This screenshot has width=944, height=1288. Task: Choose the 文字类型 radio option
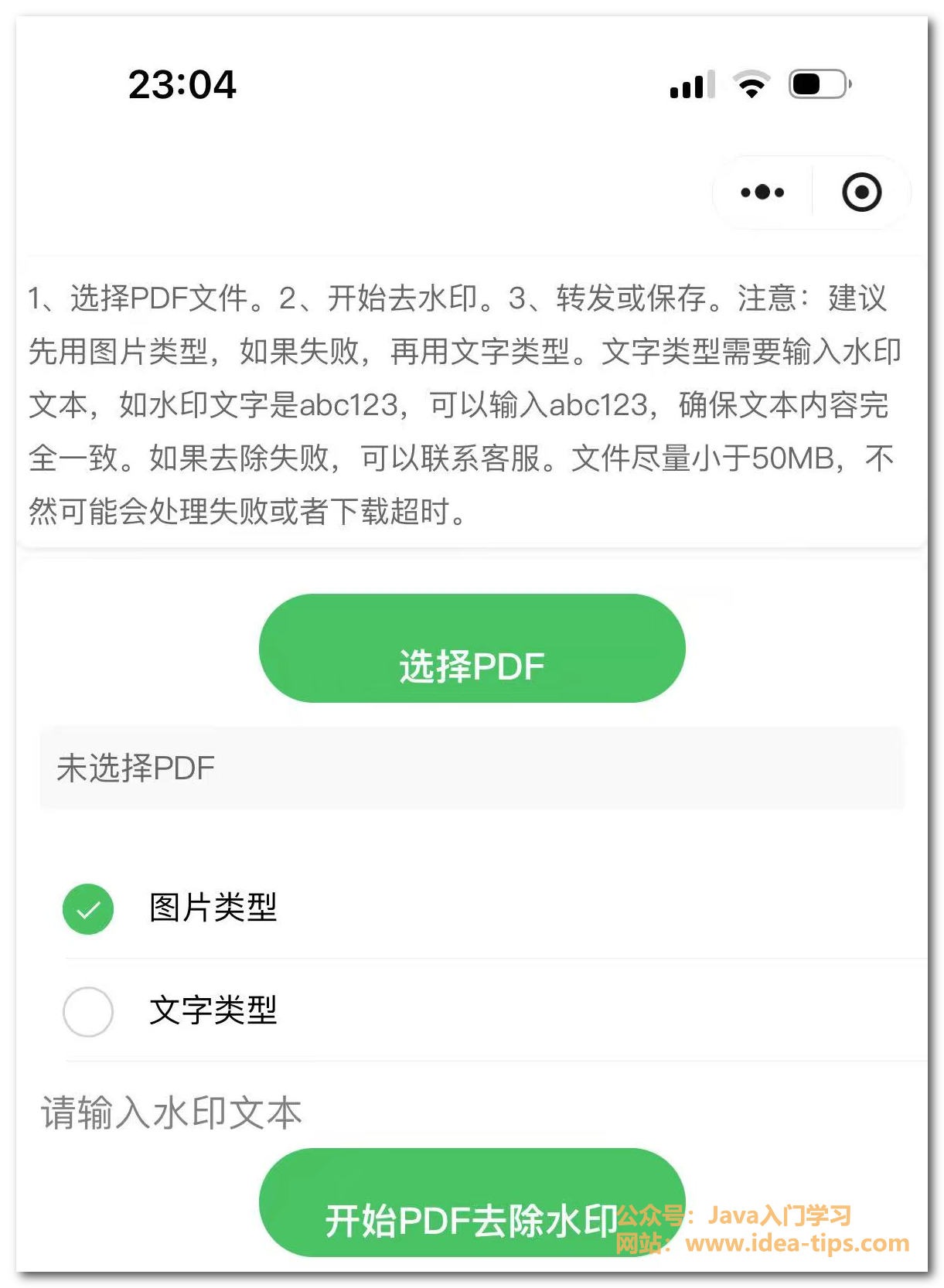pyautogui.click(x=88, y=1011)
